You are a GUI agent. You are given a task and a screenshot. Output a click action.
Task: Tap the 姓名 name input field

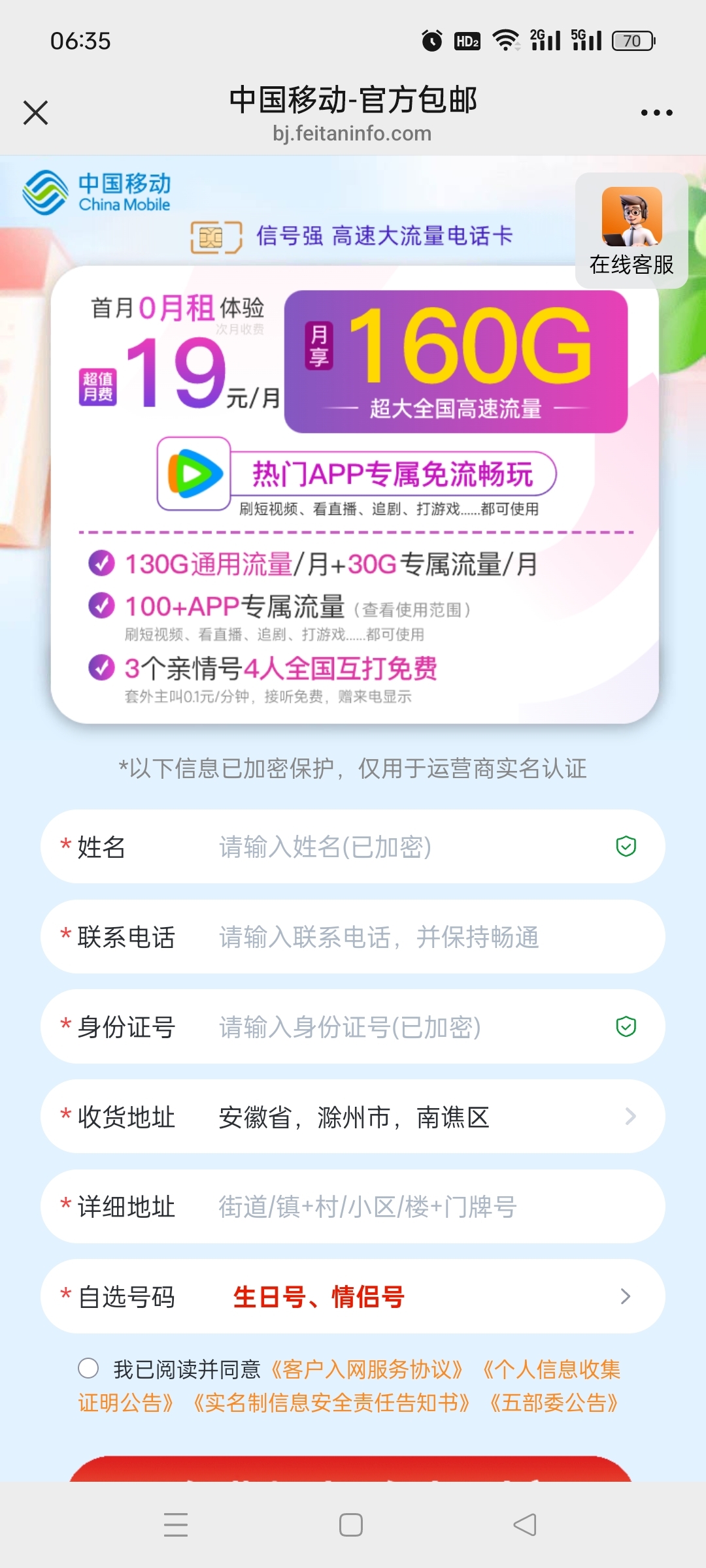click(x=353, y=847)
